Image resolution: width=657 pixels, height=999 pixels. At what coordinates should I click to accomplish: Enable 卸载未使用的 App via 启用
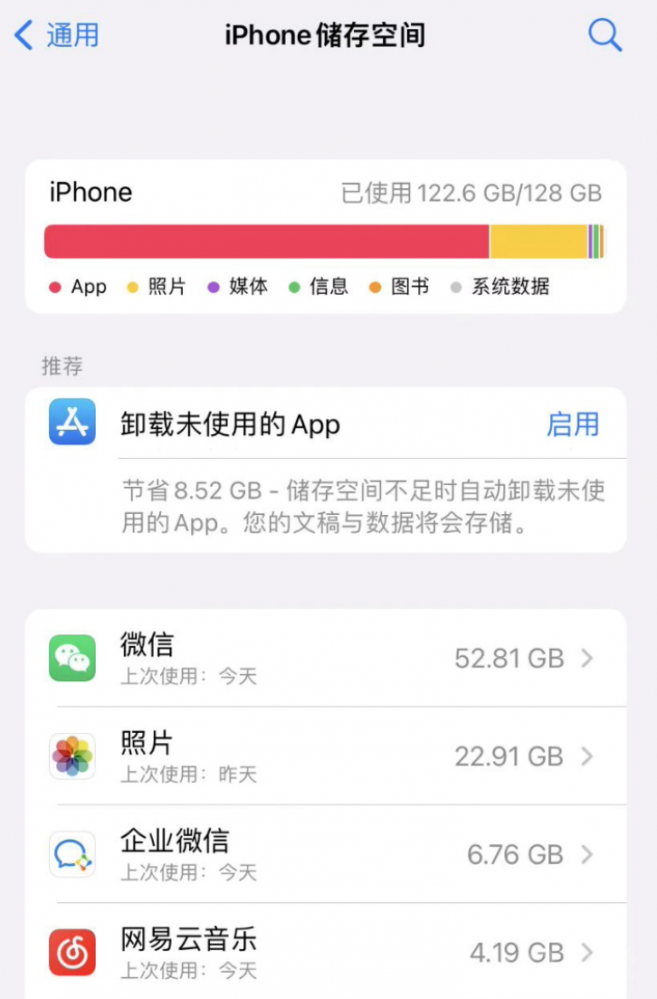[x=572, y=424]
